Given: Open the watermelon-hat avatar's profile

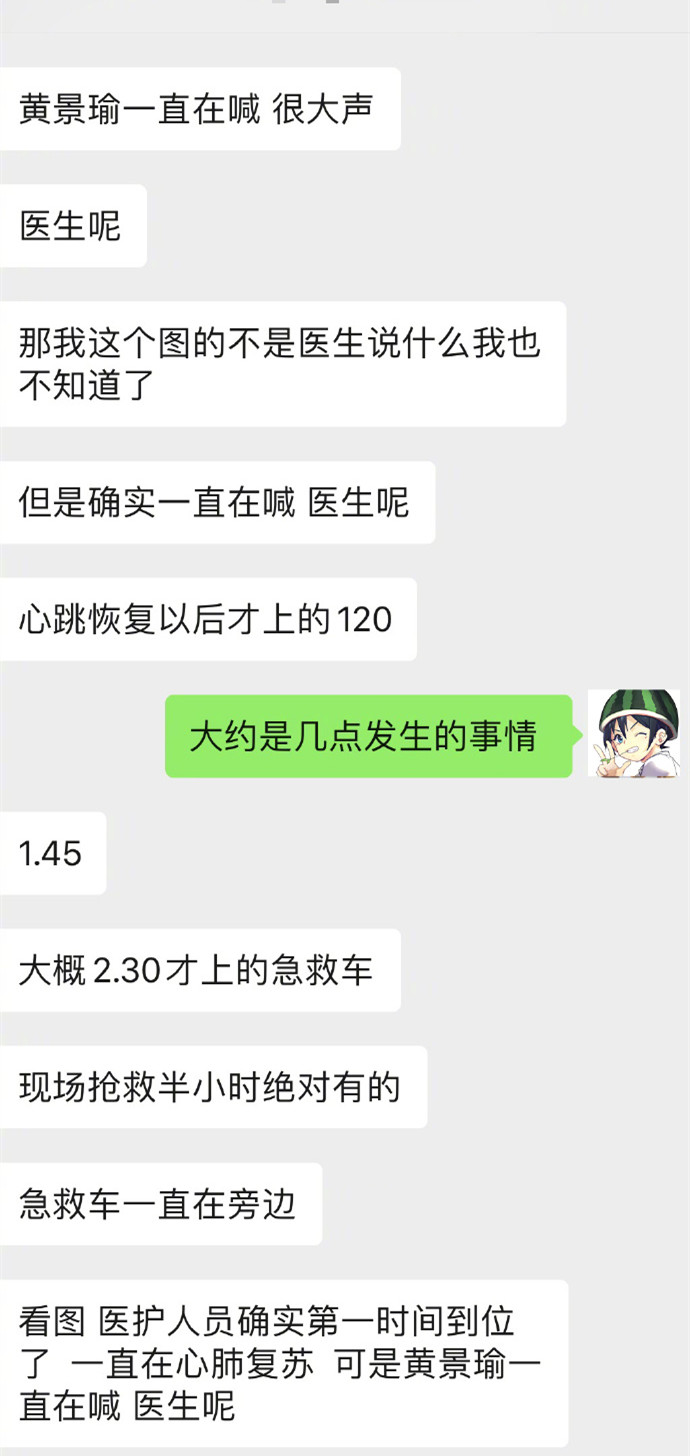Looking at the screenshot, I should point(633,734).
